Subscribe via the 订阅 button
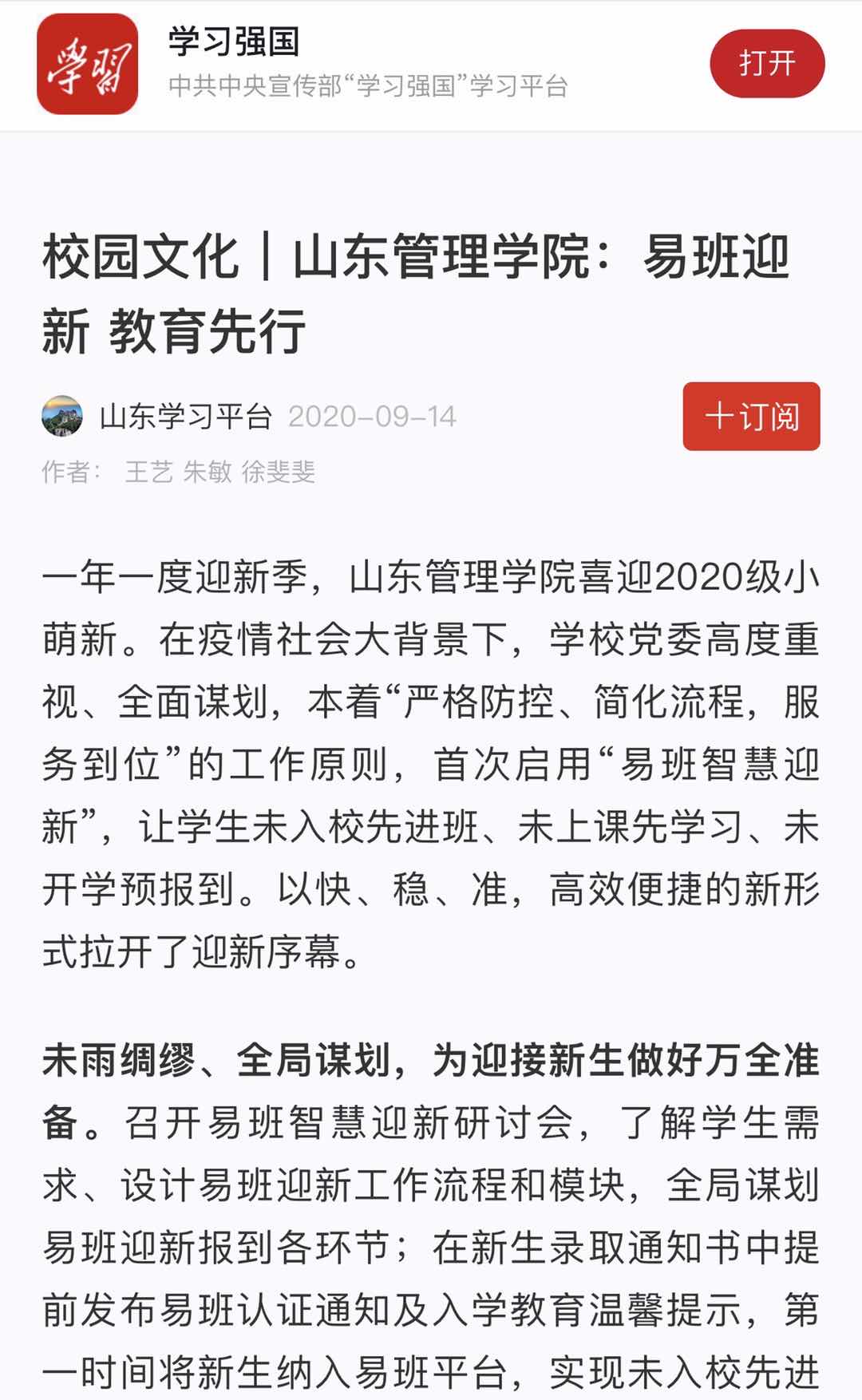 (751, 417)
